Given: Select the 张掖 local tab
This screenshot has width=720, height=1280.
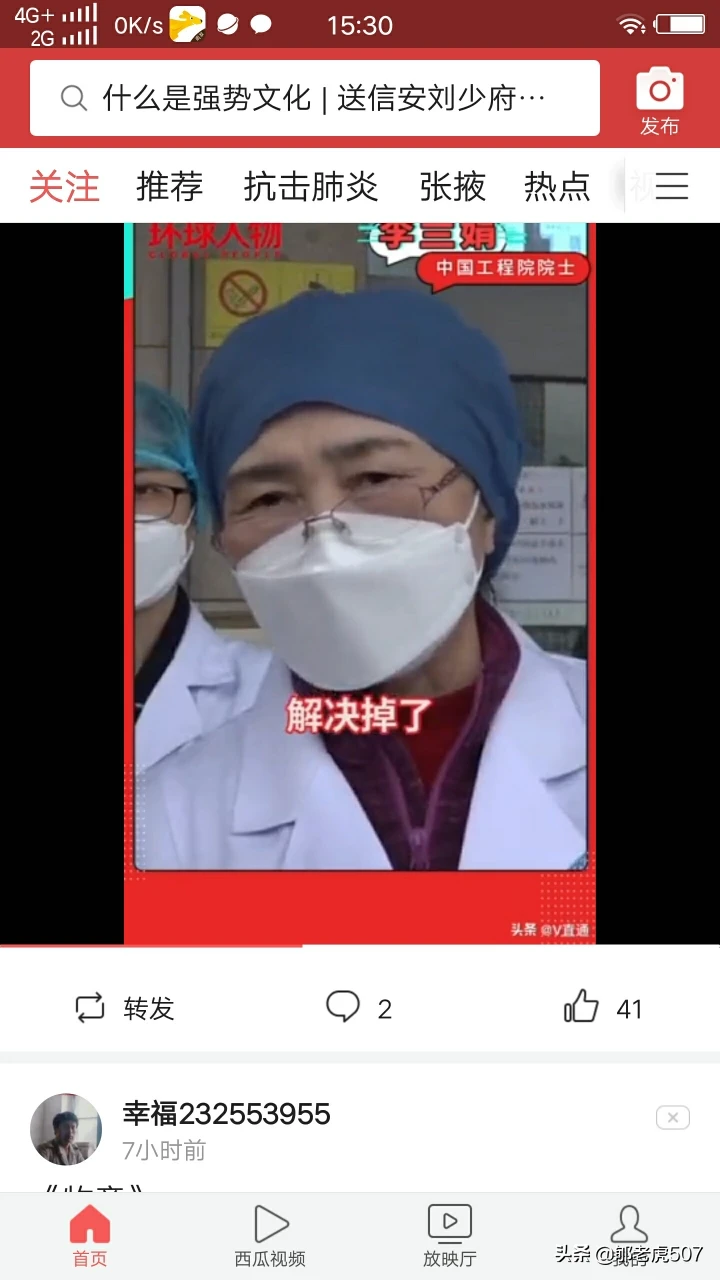Looking at the screenshot, I should tap(452, 187).
